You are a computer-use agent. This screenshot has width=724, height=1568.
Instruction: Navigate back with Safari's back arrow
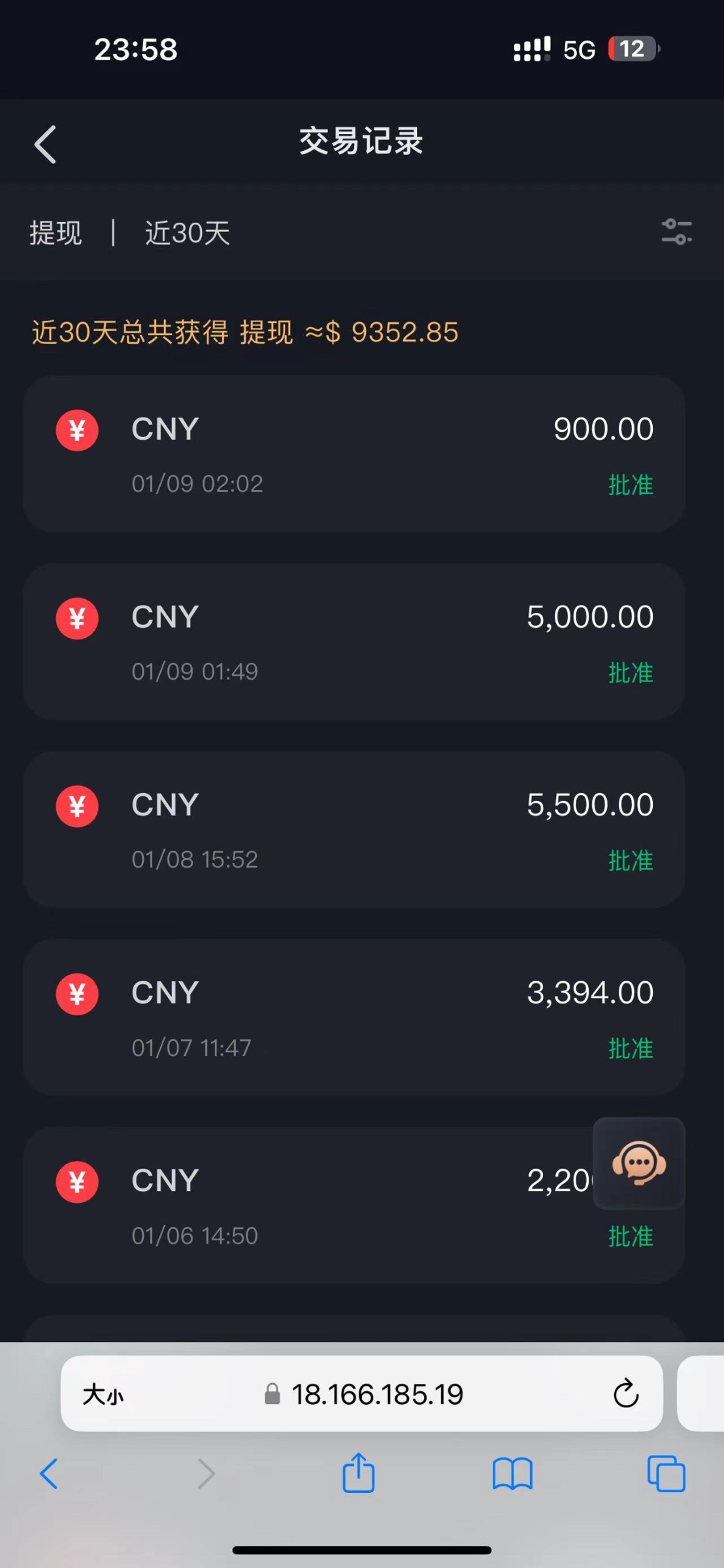coord(49,1474)
